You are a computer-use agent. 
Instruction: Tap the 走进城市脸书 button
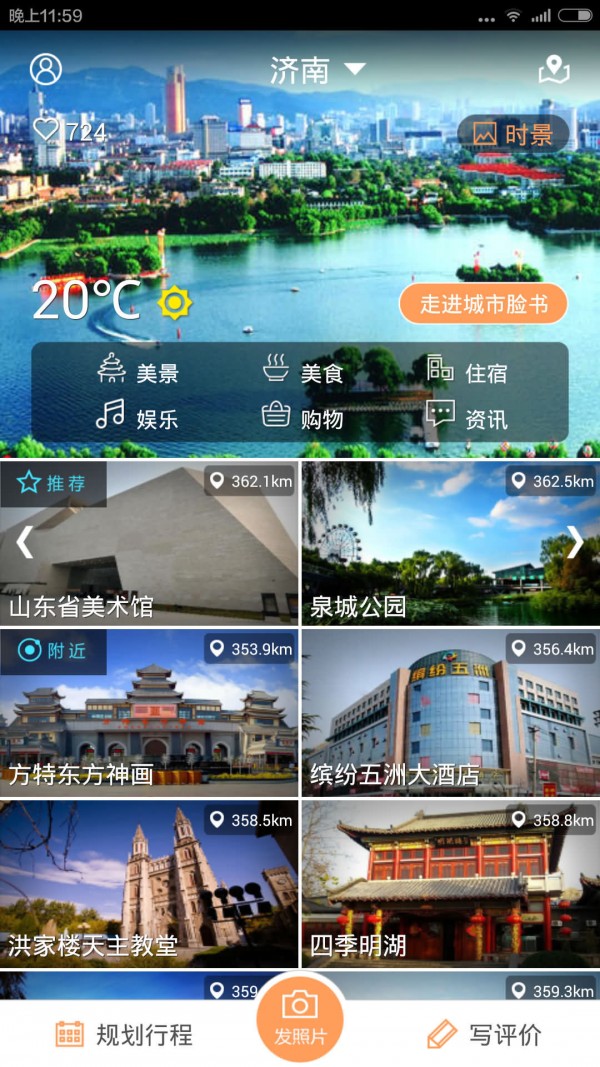(483, 304)
